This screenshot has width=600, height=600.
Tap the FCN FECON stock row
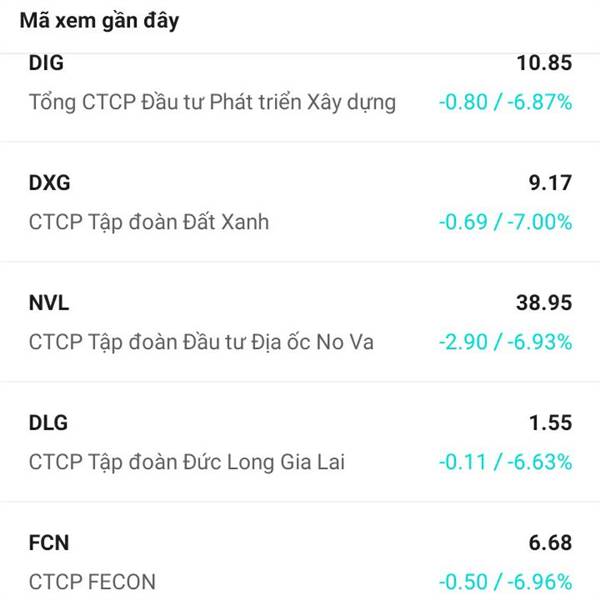[x=300, y=561]
